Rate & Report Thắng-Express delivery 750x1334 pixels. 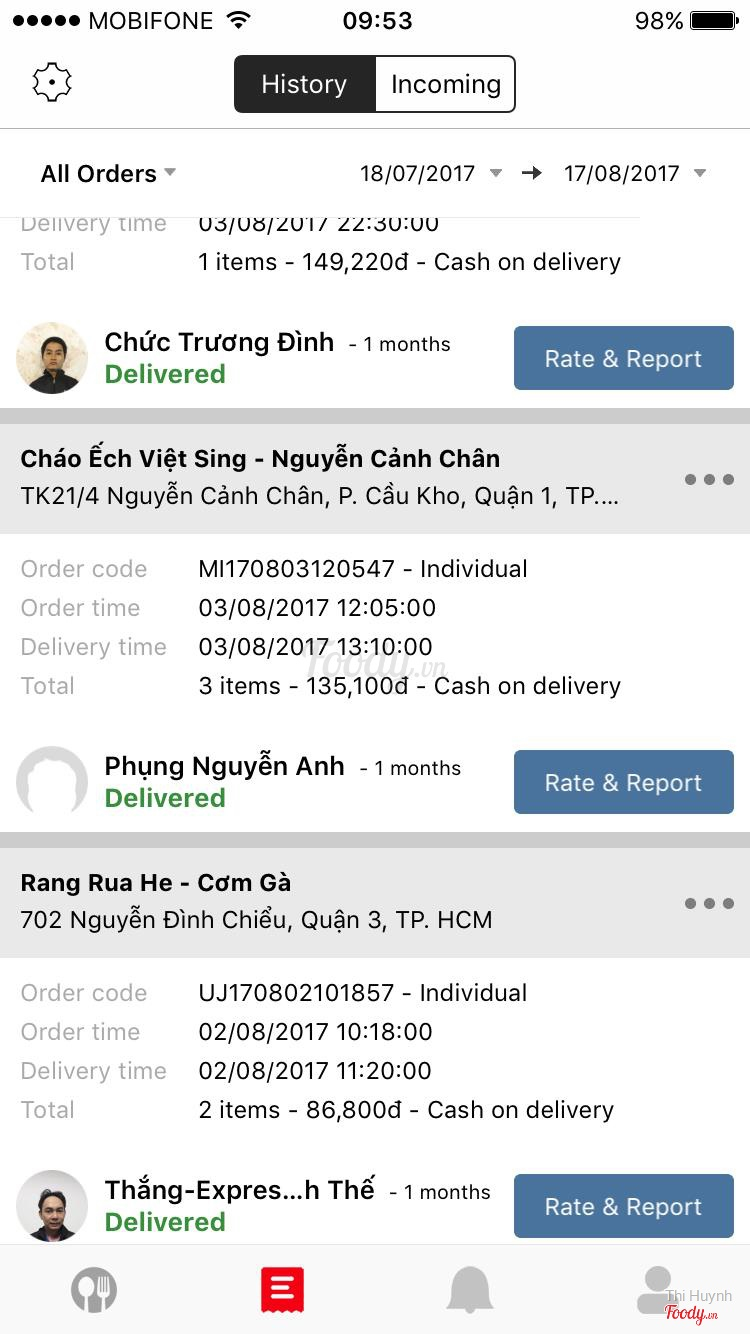pos(623,1207)
